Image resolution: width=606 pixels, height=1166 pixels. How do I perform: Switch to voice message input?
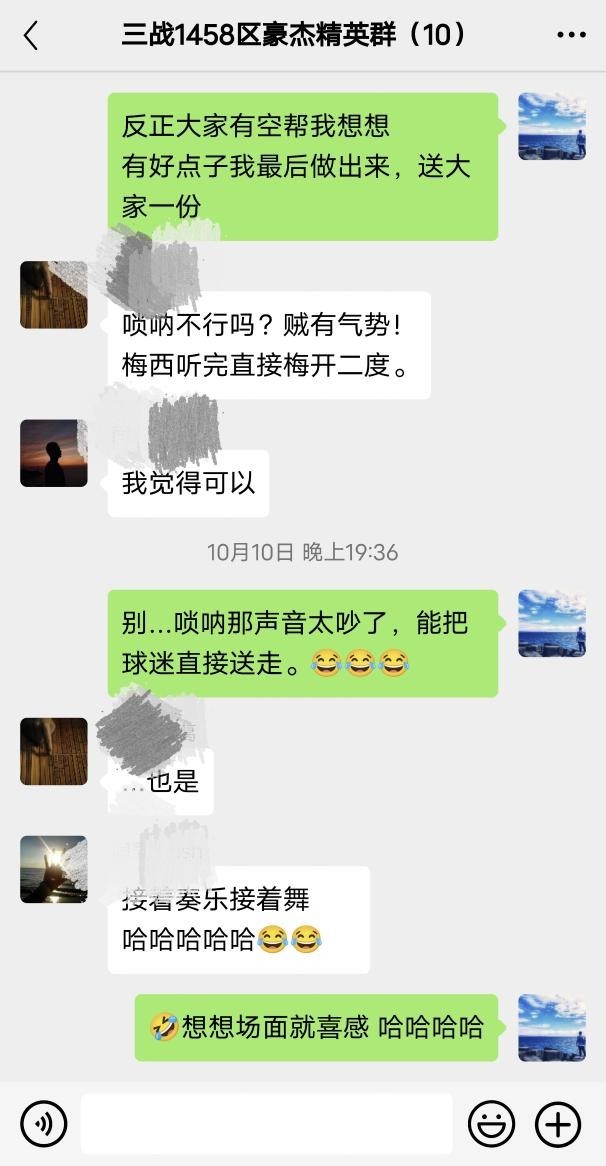click(44, 1124)
